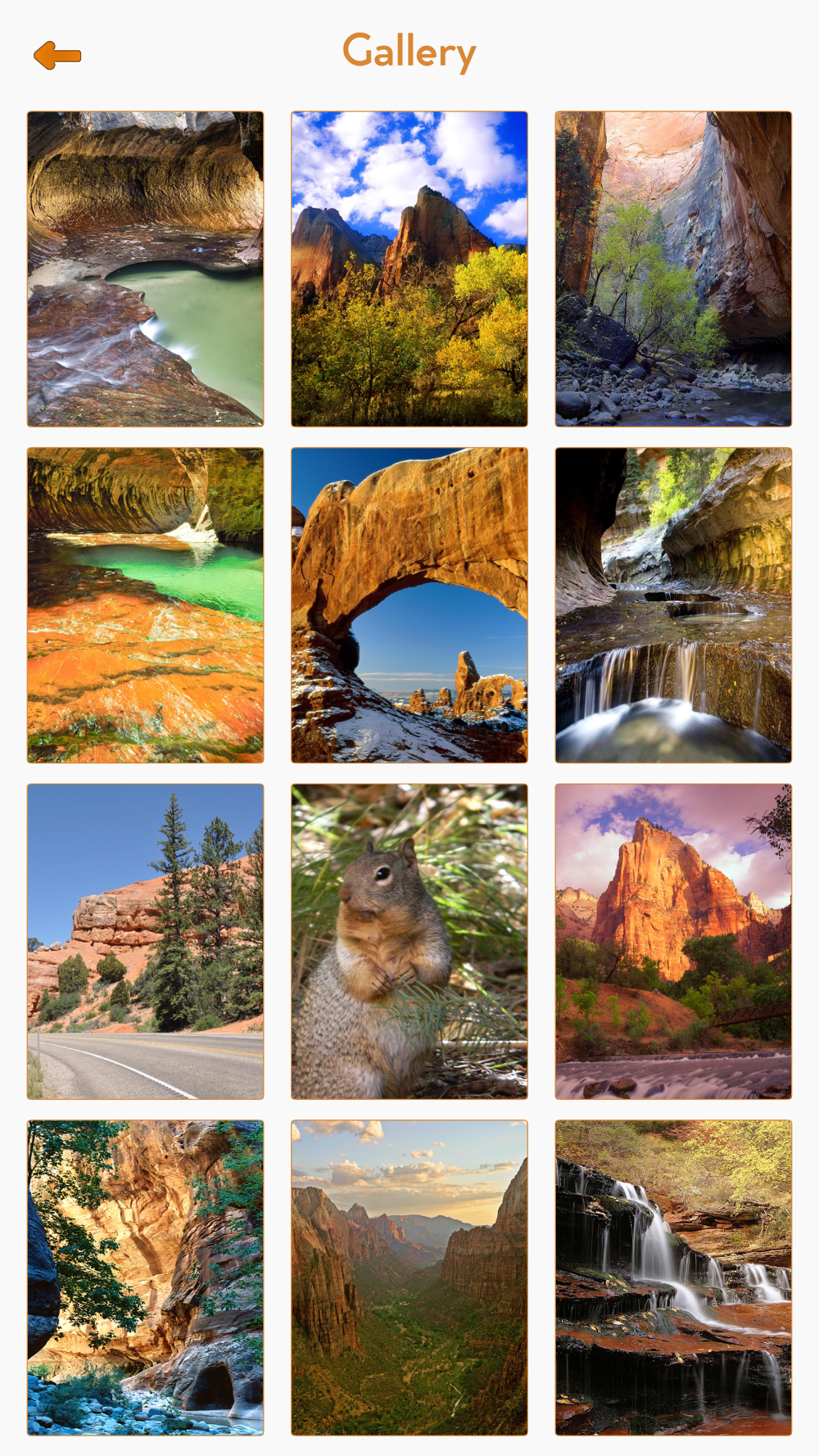View the narrow canyon with green tree photo

click(x=673, y=269)
